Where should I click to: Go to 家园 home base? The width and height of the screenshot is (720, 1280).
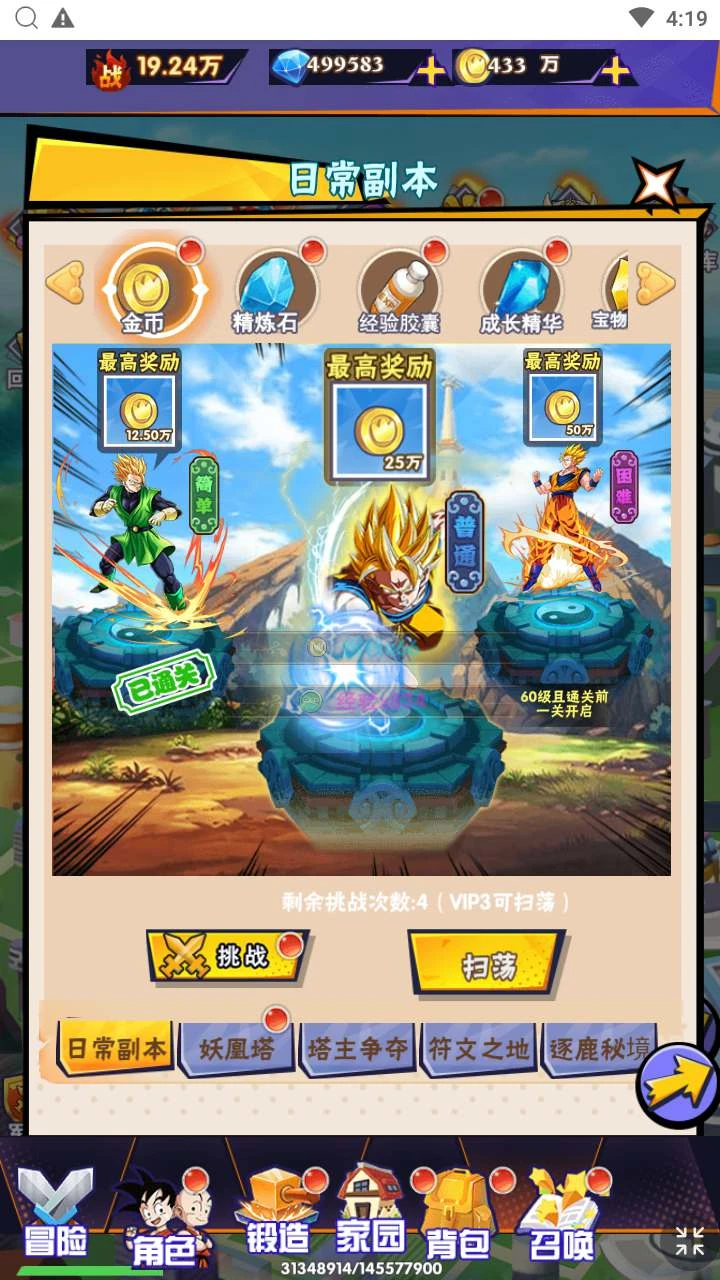[x=370, y=1210]
